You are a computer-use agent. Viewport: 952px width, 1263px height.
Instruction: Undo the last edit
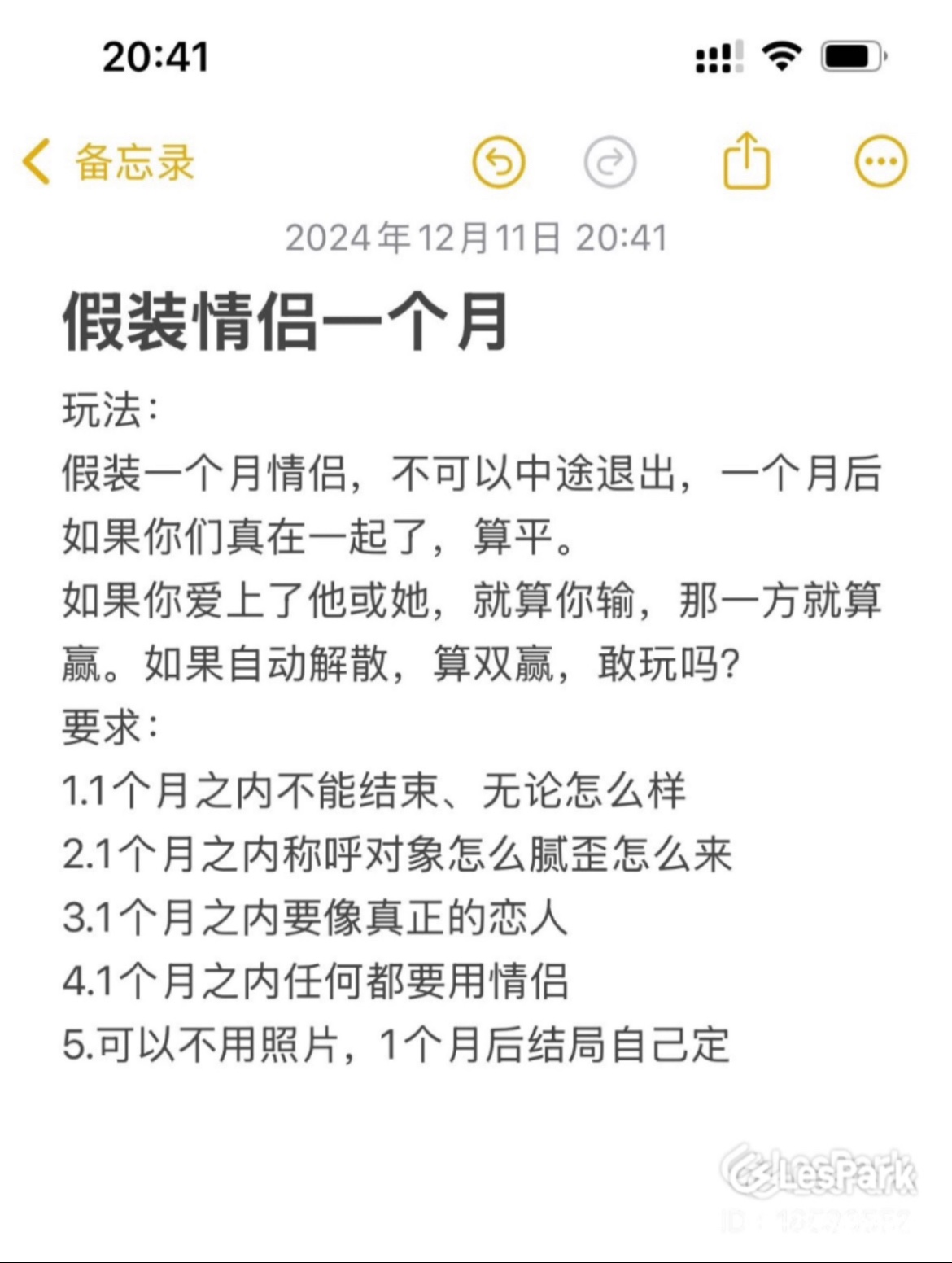(499, 162)
